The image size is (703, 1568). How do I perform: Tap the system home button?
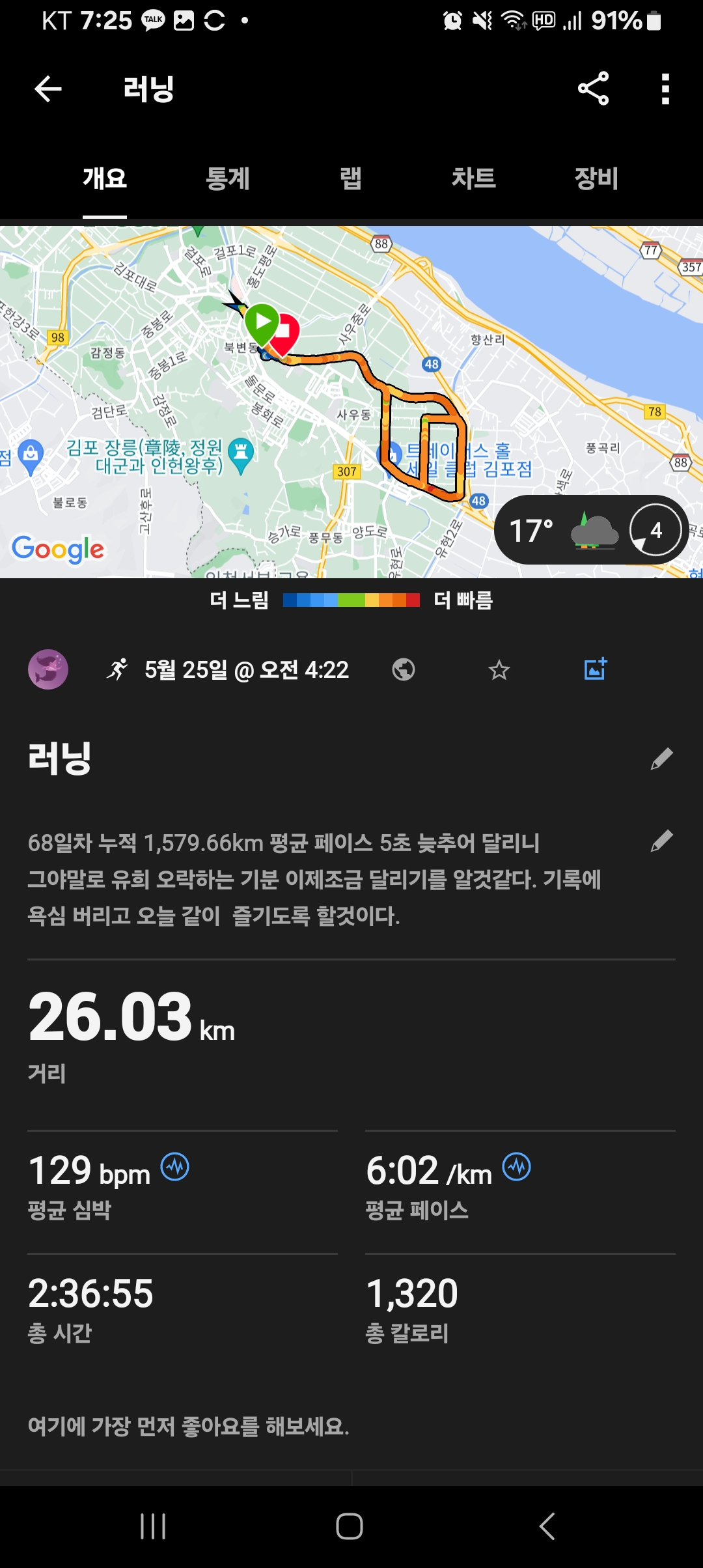click(350, 1526)
